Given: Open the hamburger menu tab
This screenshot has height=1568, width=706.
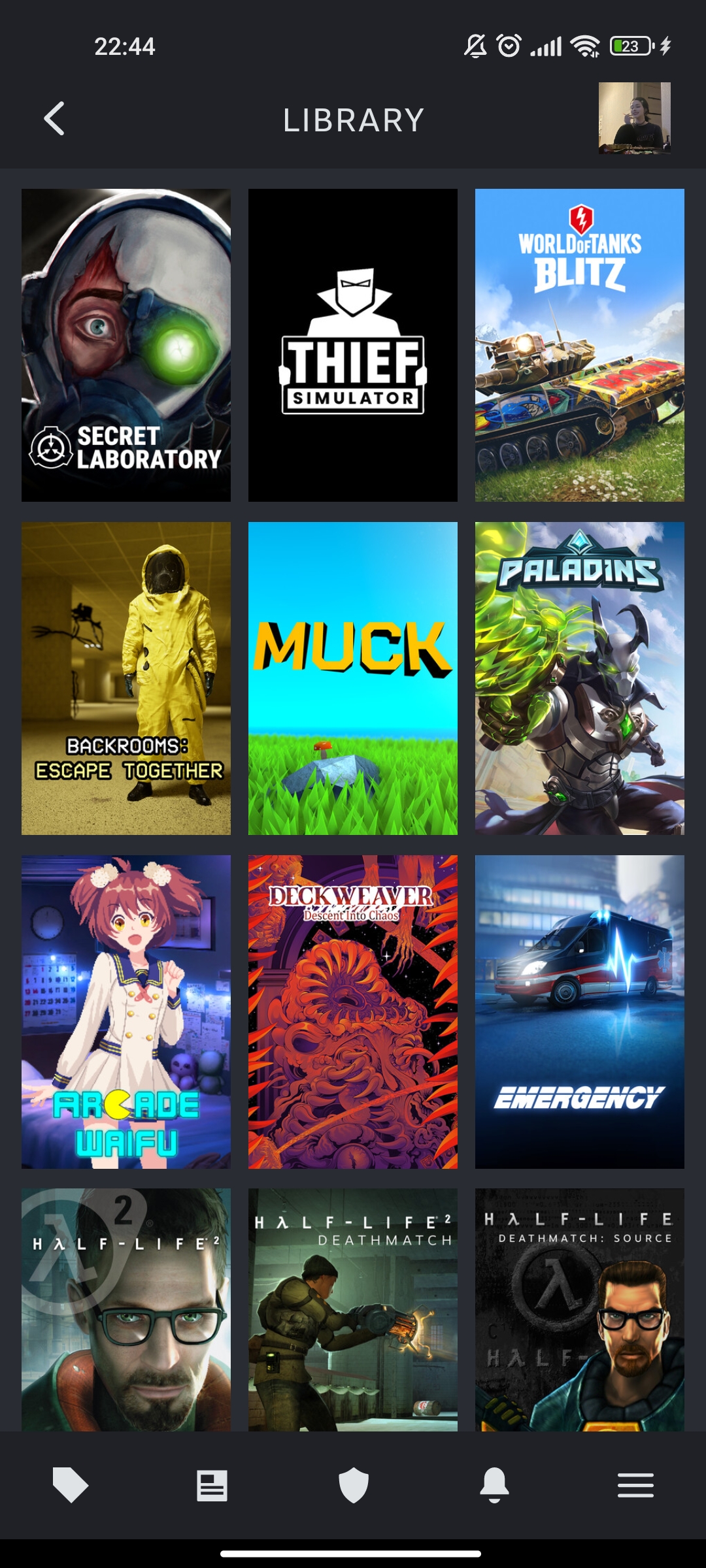Looking at the screenshot, I should click(635, 1485).
